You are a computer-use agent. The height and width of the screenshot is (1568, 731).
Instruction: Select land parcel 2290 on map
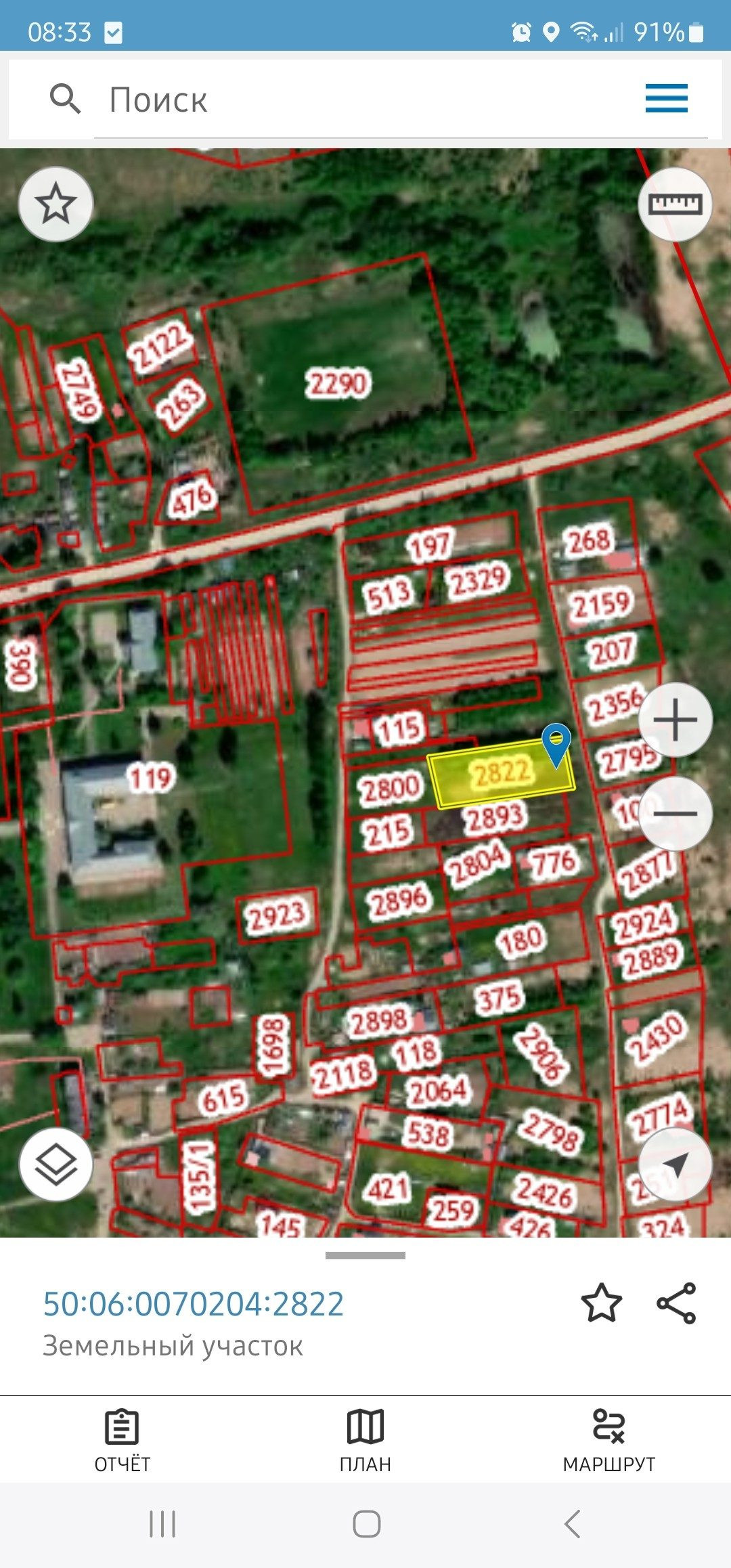(337, 384)
